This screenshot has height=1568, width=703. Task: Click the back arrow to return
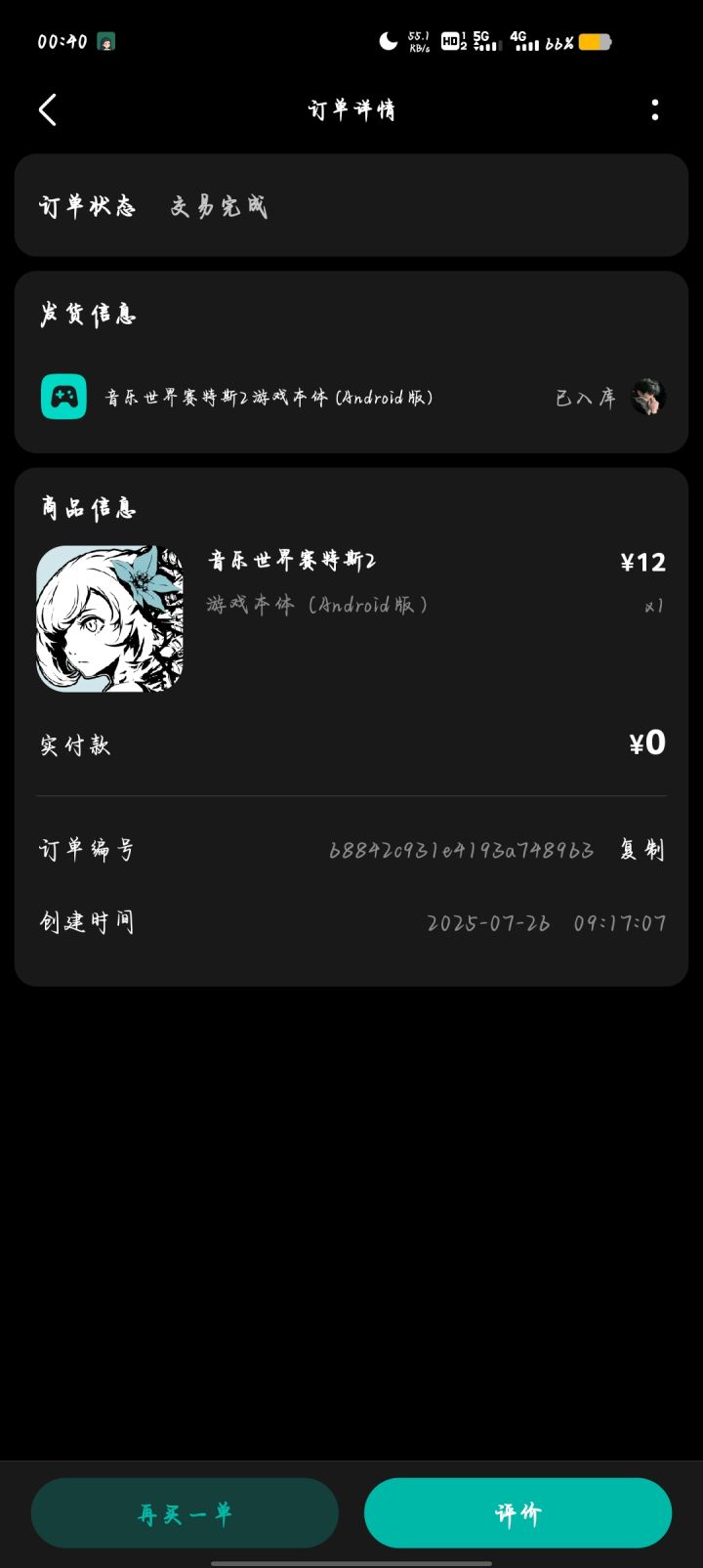[48, 110]
